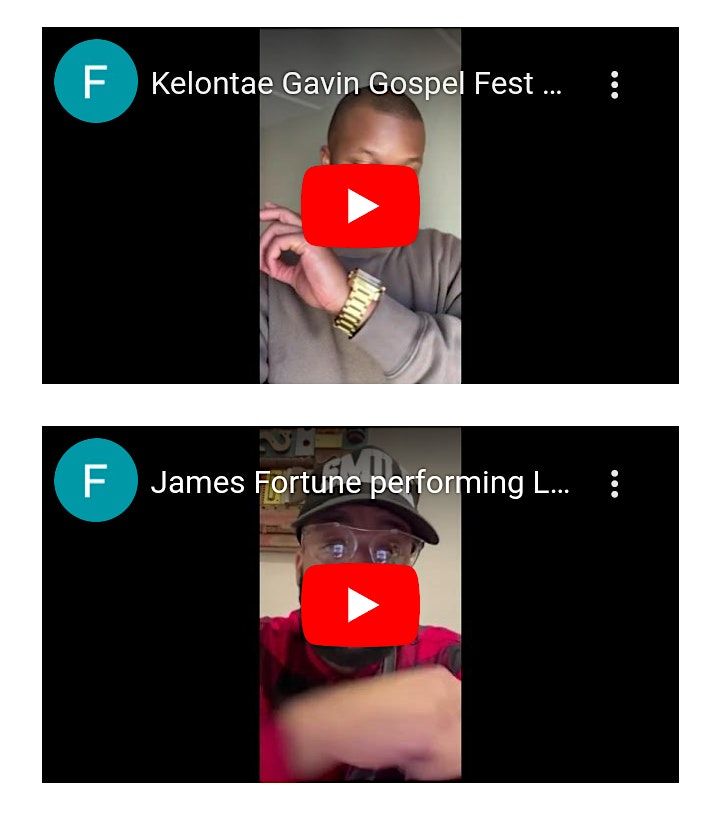
Task: Open channel avatar on Kelontae Gavin video
Action: tap(95, 82)
